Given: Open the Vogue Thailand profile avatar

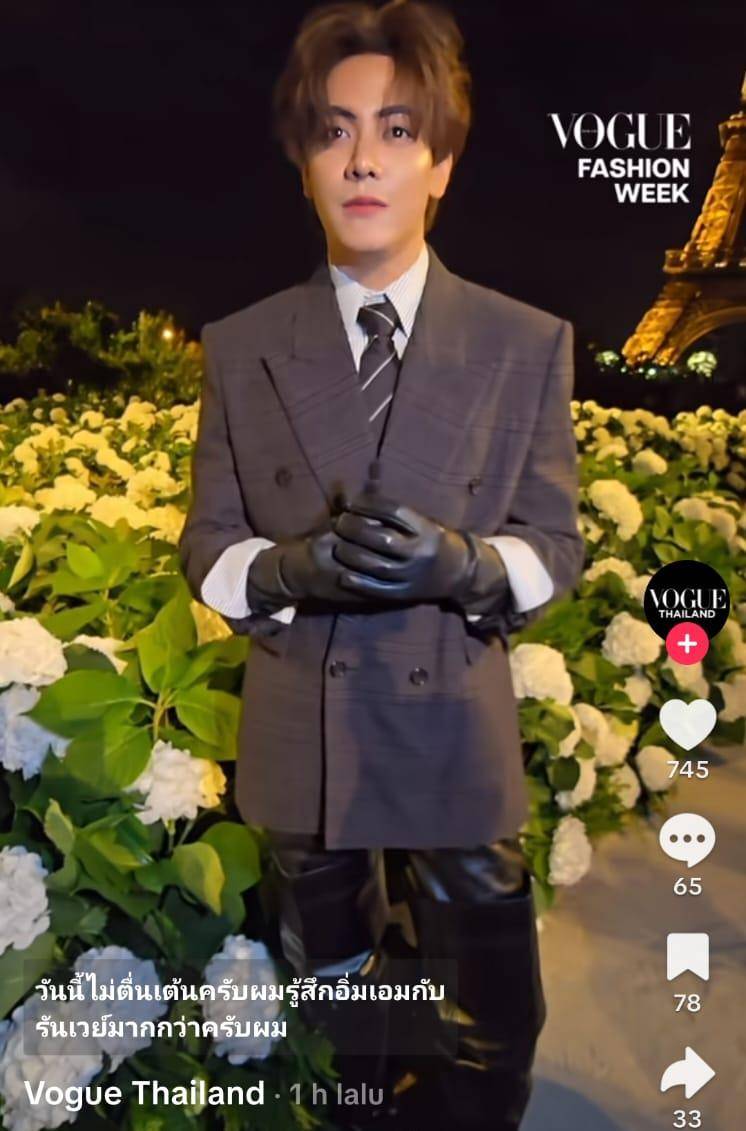Looking at the screenshot, I should click(x=686, y=598).
